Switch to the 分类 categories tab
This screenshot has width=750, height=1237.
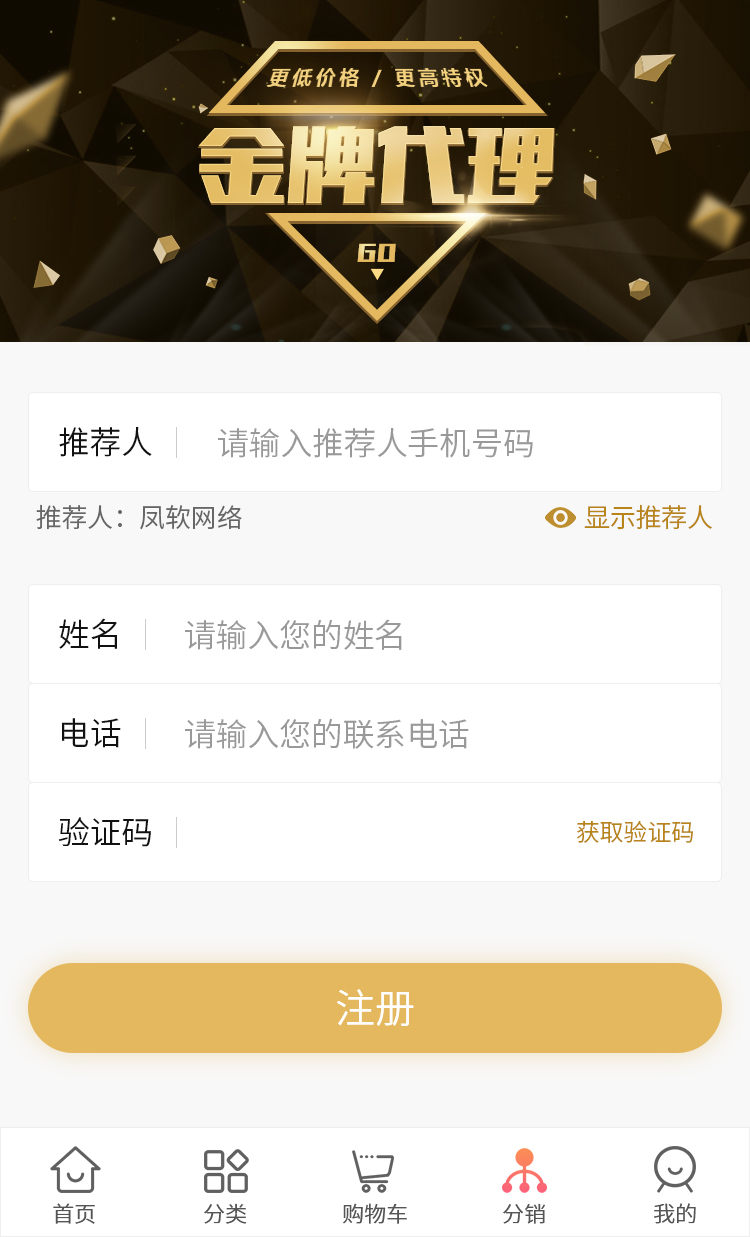[x=225, y=1185]
